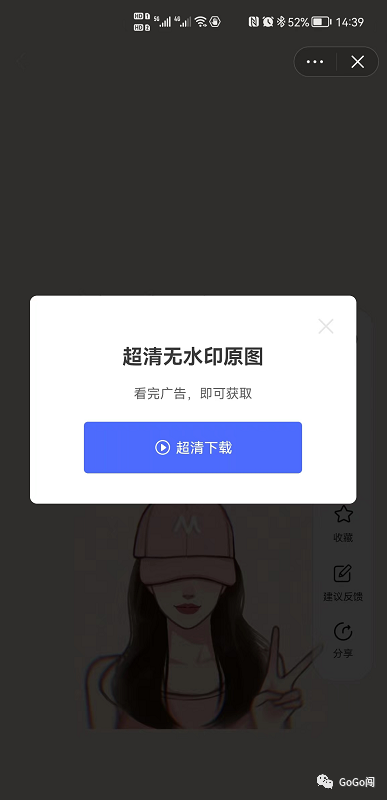Open the mini program more-options menu

(x=315, y=62)
